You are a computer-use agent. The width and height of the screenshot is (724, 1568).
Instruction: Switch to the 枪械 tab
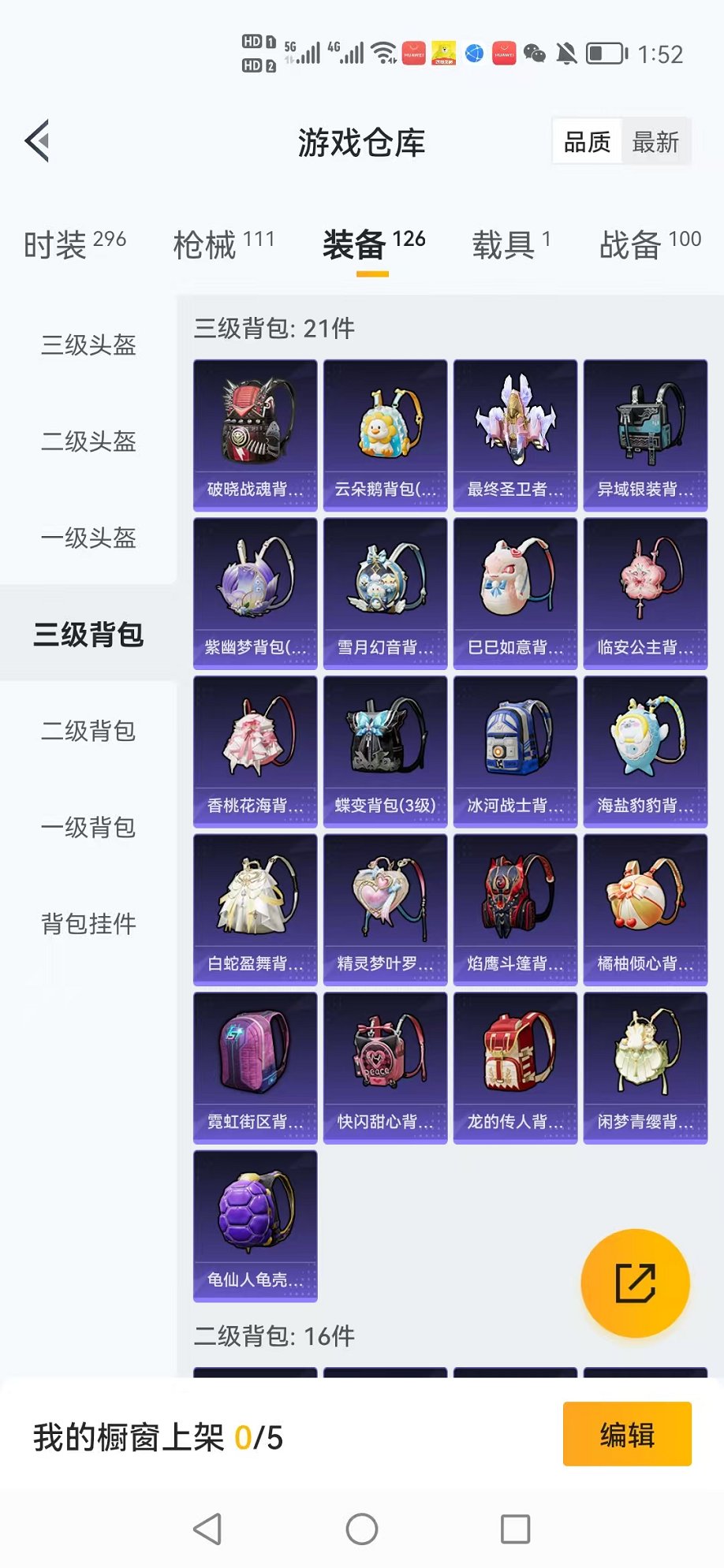pyautogui.click(x=223, y=244)
